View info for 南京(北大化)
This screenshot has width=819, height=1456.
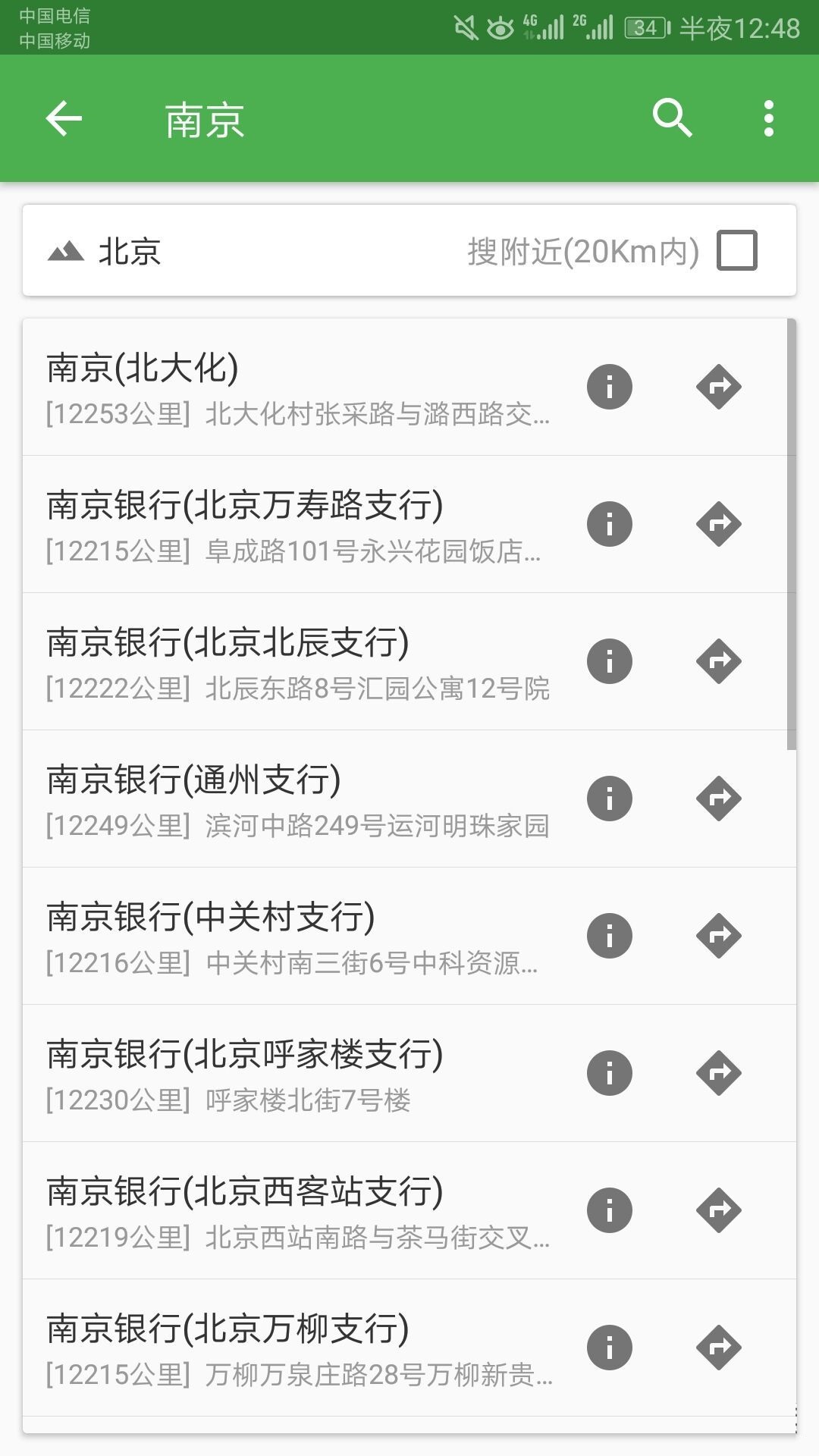point(610,386)
